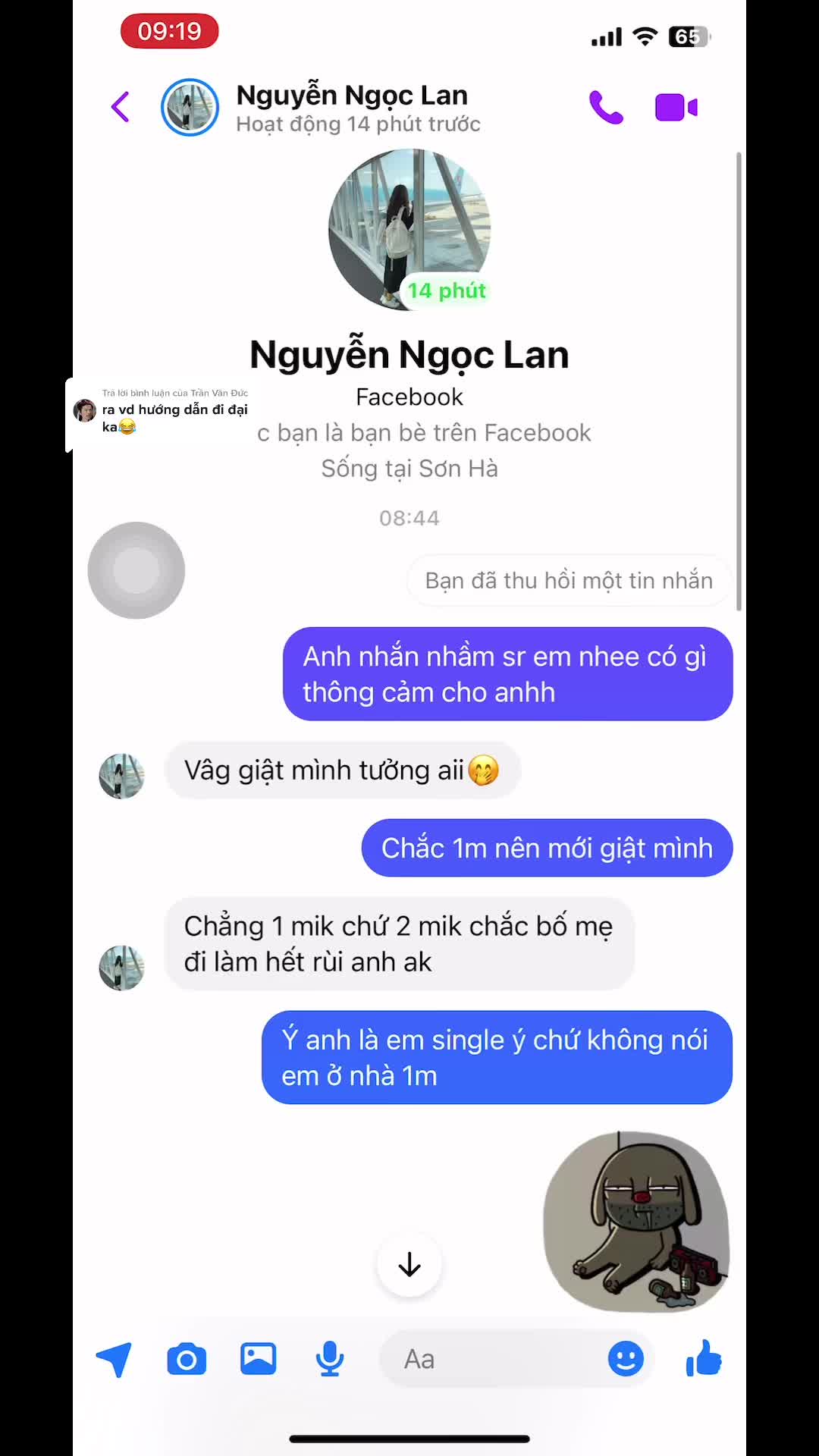Select the message 'Chắc 1m nên mới giật mình'

[x=546, y=848]
